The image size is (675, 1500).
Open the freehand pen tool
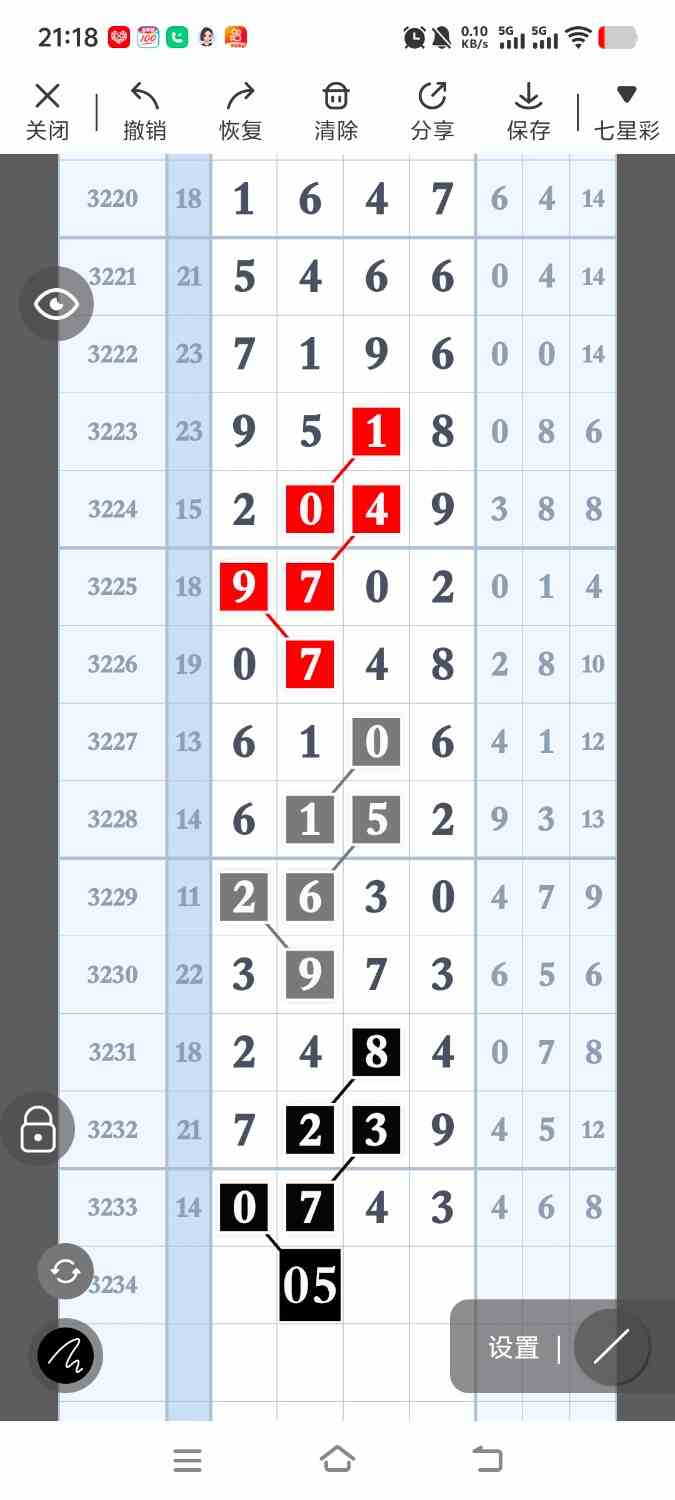pyautogui.click(x=66, y=1356)
